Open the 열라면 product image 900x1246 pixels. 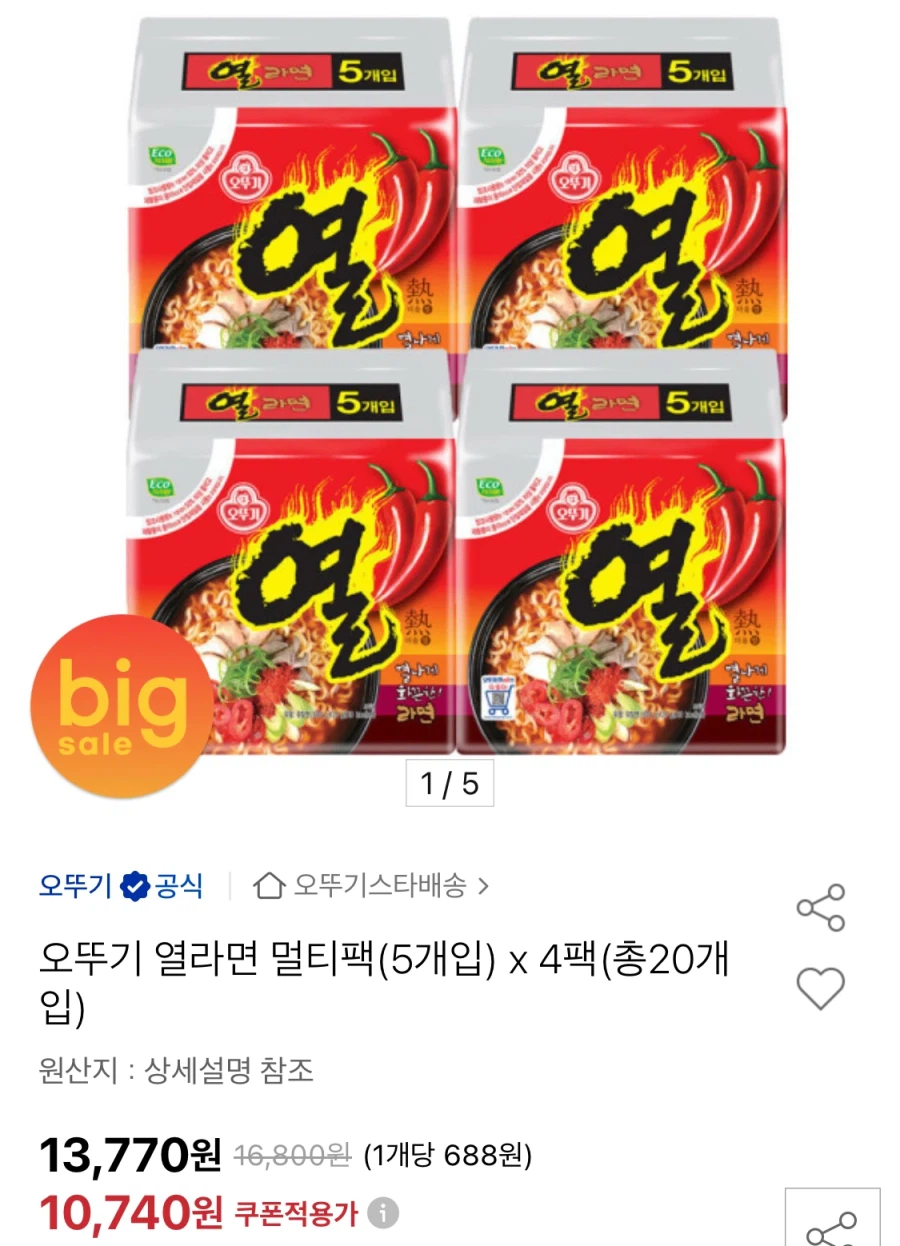click(455, 385)
